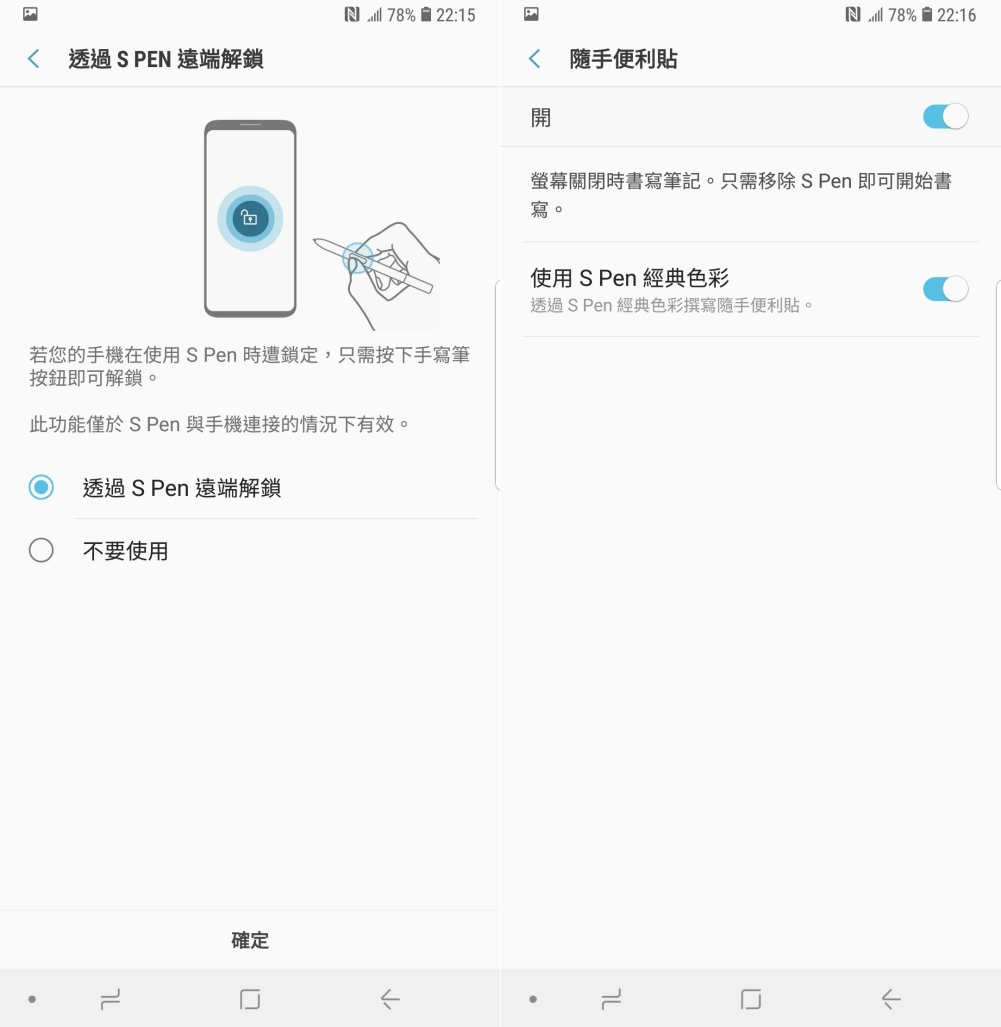Go back from 透過 S PEN 遠端解鎖 screen
This screenshot has height=1027, width=1001.
(34, 59)
